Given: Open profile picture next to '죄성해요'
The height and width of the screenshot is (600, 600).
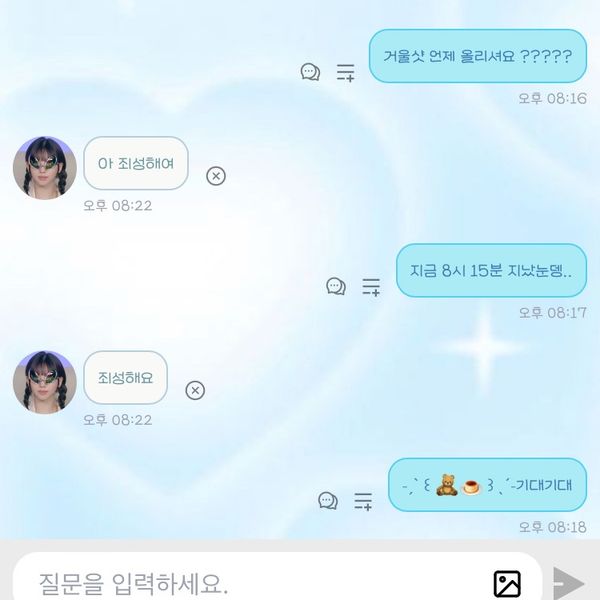Looking at the screenshot, I should tap(45, 382).
